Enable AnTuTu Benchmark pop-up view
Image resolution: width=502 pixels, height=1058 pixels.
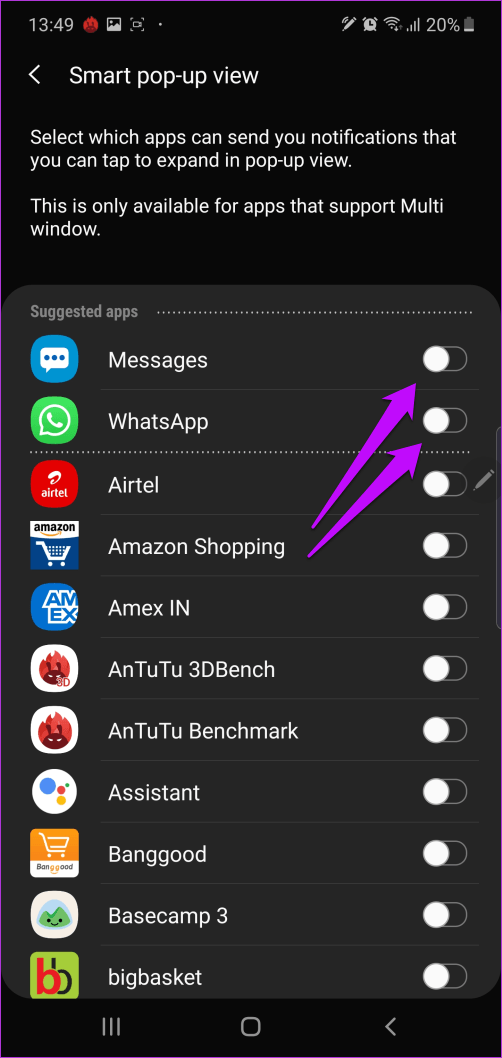coord(445,730)
